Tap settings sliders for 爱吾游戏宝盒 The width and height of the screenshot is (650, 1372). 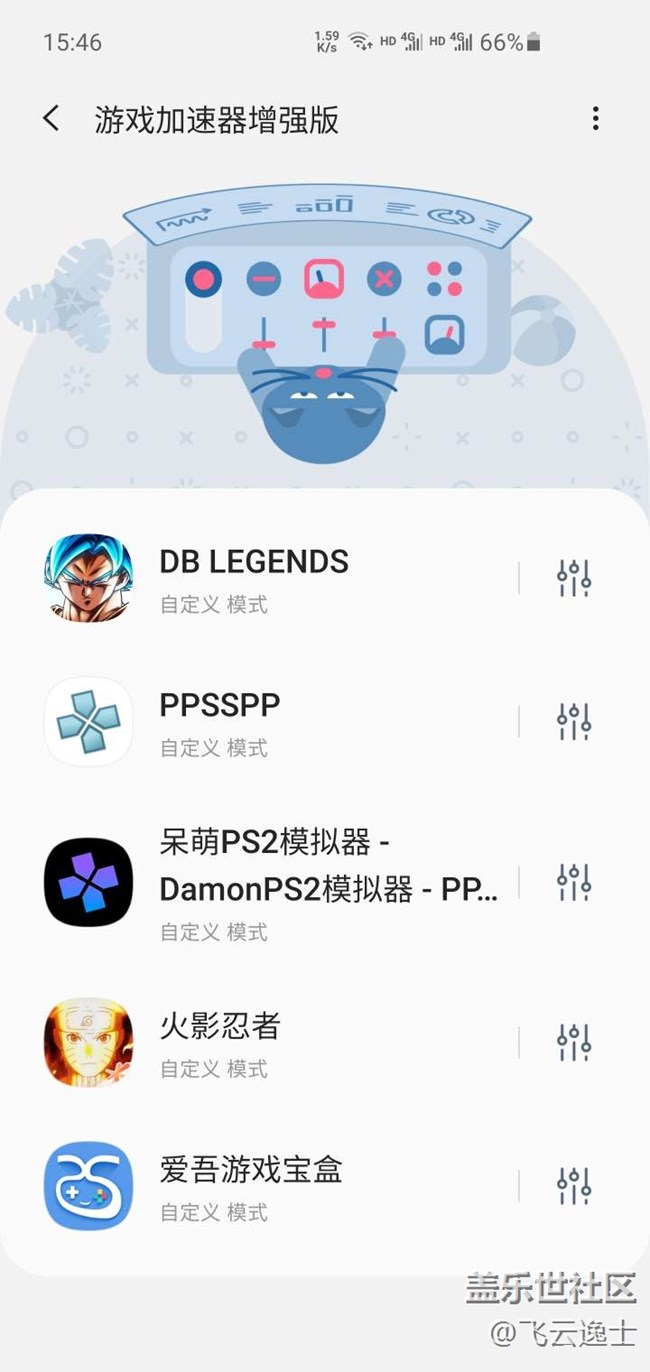tap(574, 1186)
